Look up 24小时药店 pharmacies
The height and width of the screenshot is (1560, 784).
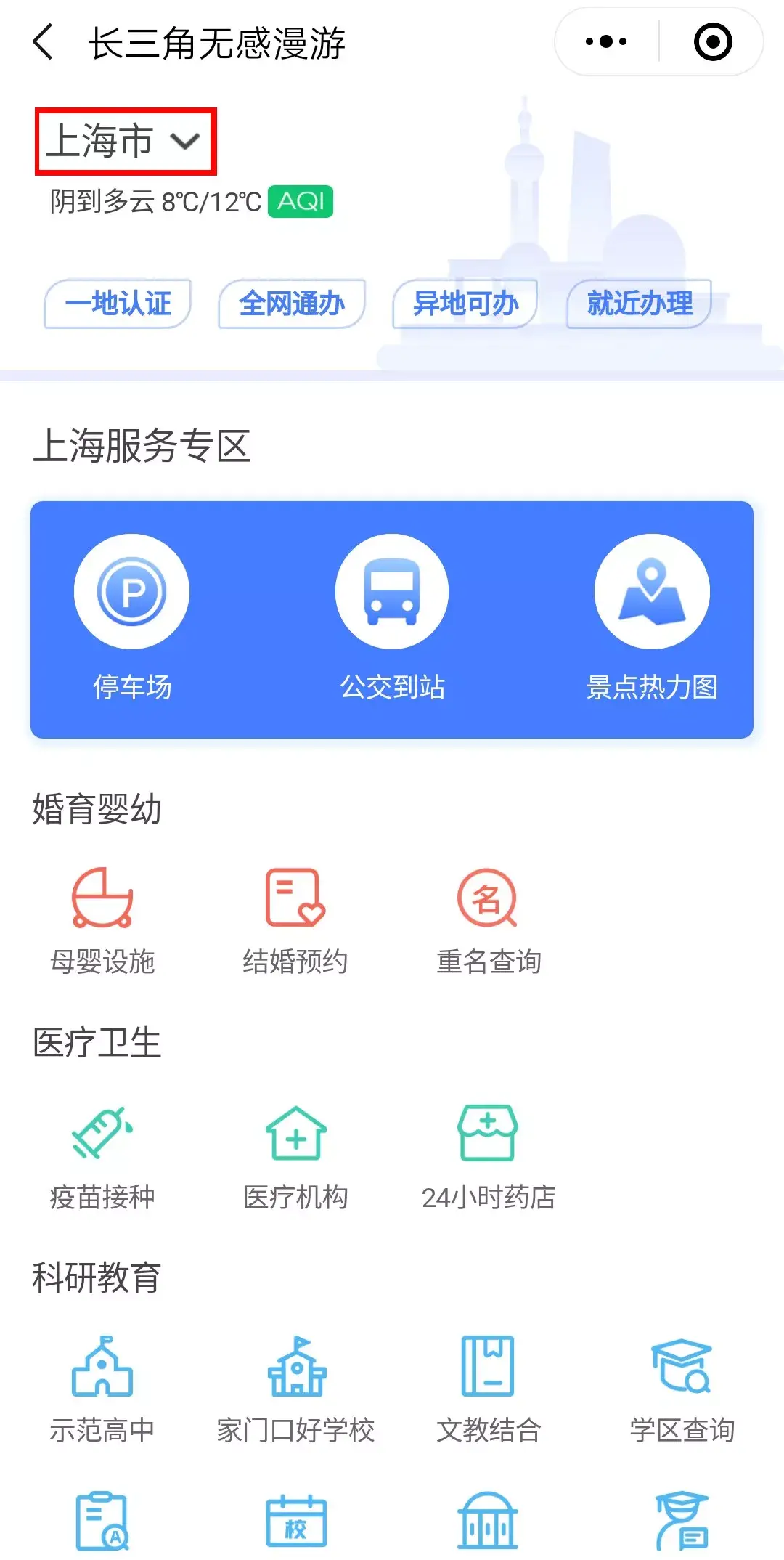click(489, 1156)
